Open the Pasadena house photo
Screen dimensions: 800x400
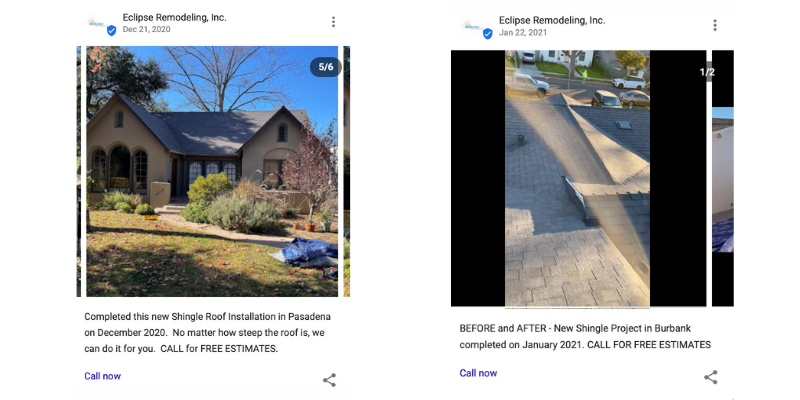point(212,172)
